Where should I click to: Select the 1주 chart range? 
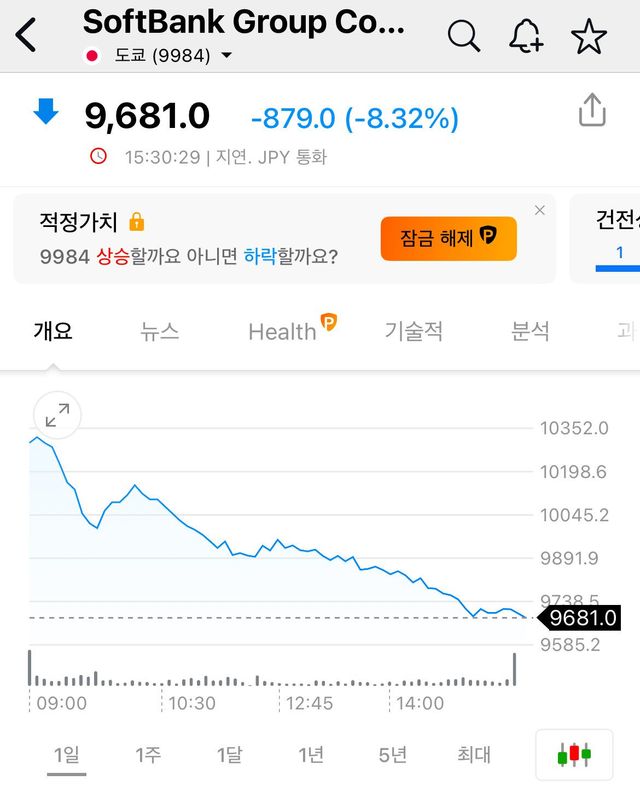point(148,755)
